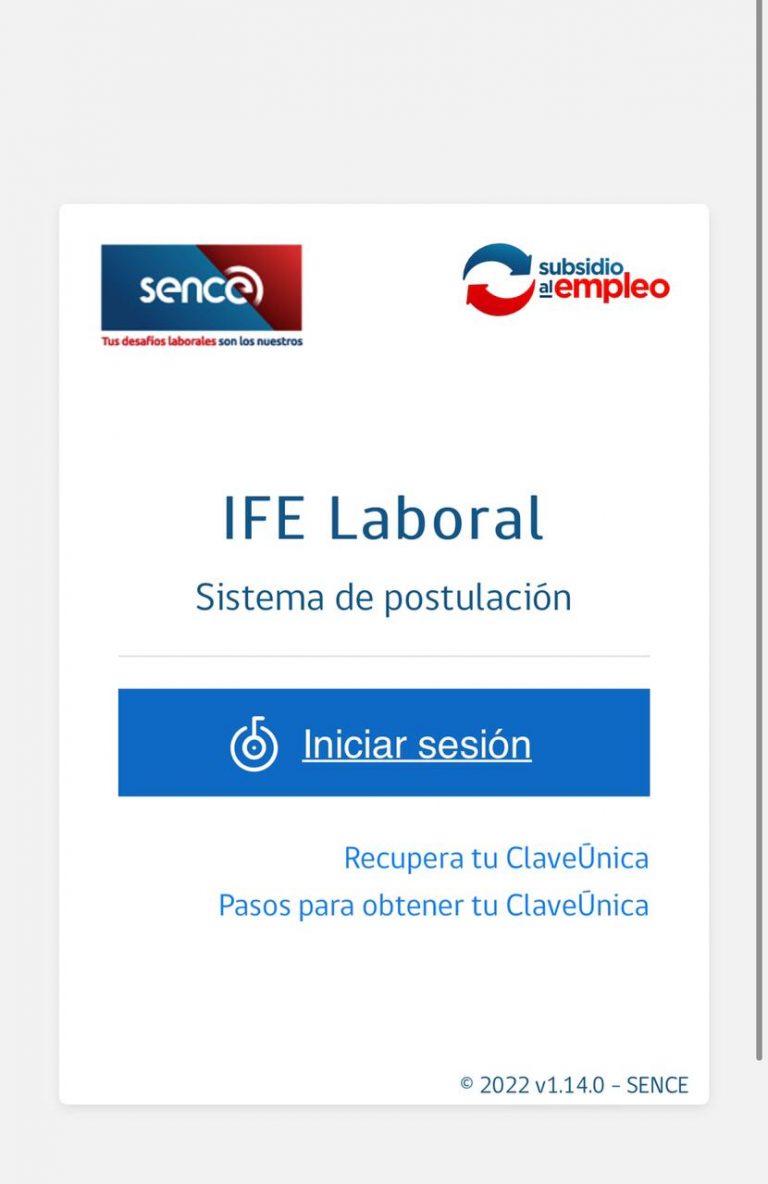Select the 'IFE Laboral' heading

click(384, 517)
